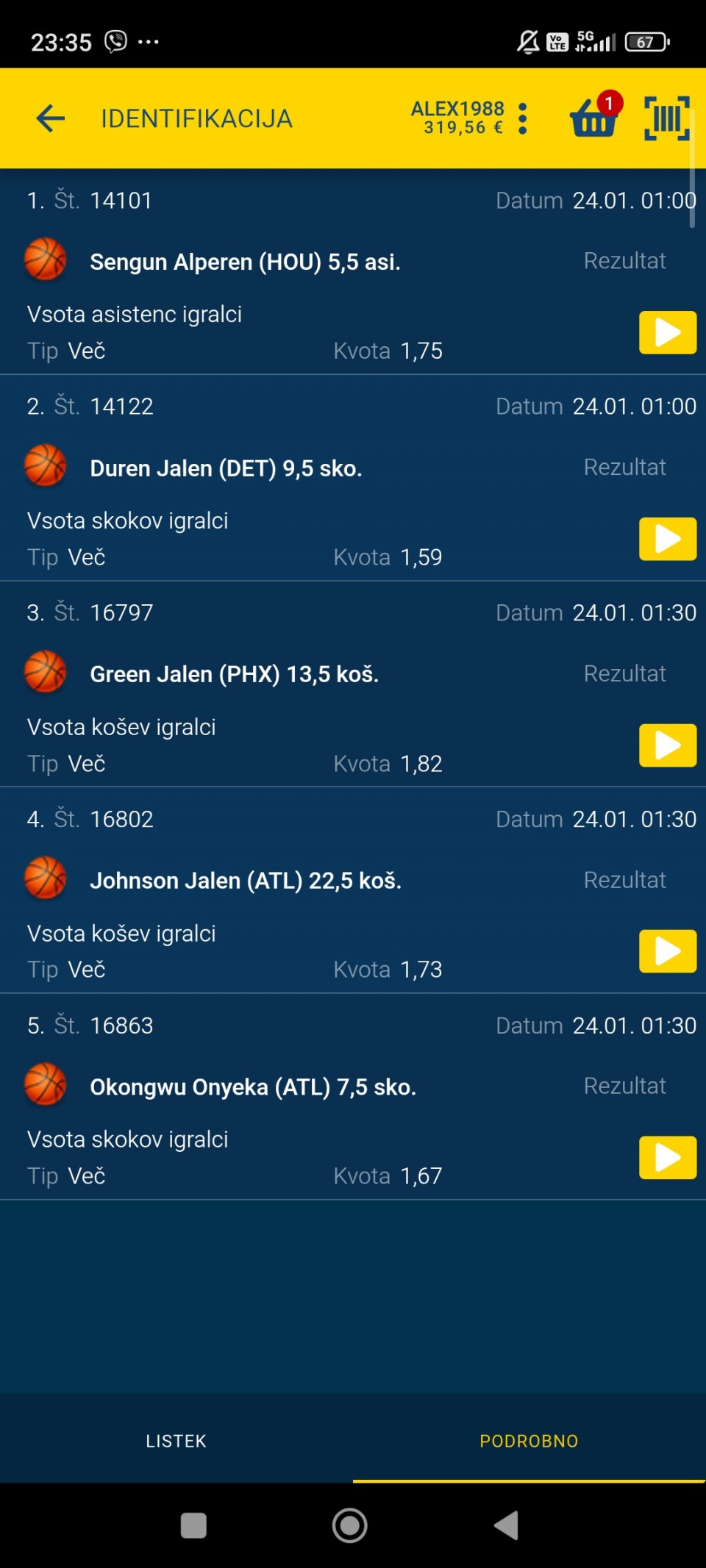Switch to the Listek tab
The width and height of the screenshot is (706, 1568).
point(176,1441)
